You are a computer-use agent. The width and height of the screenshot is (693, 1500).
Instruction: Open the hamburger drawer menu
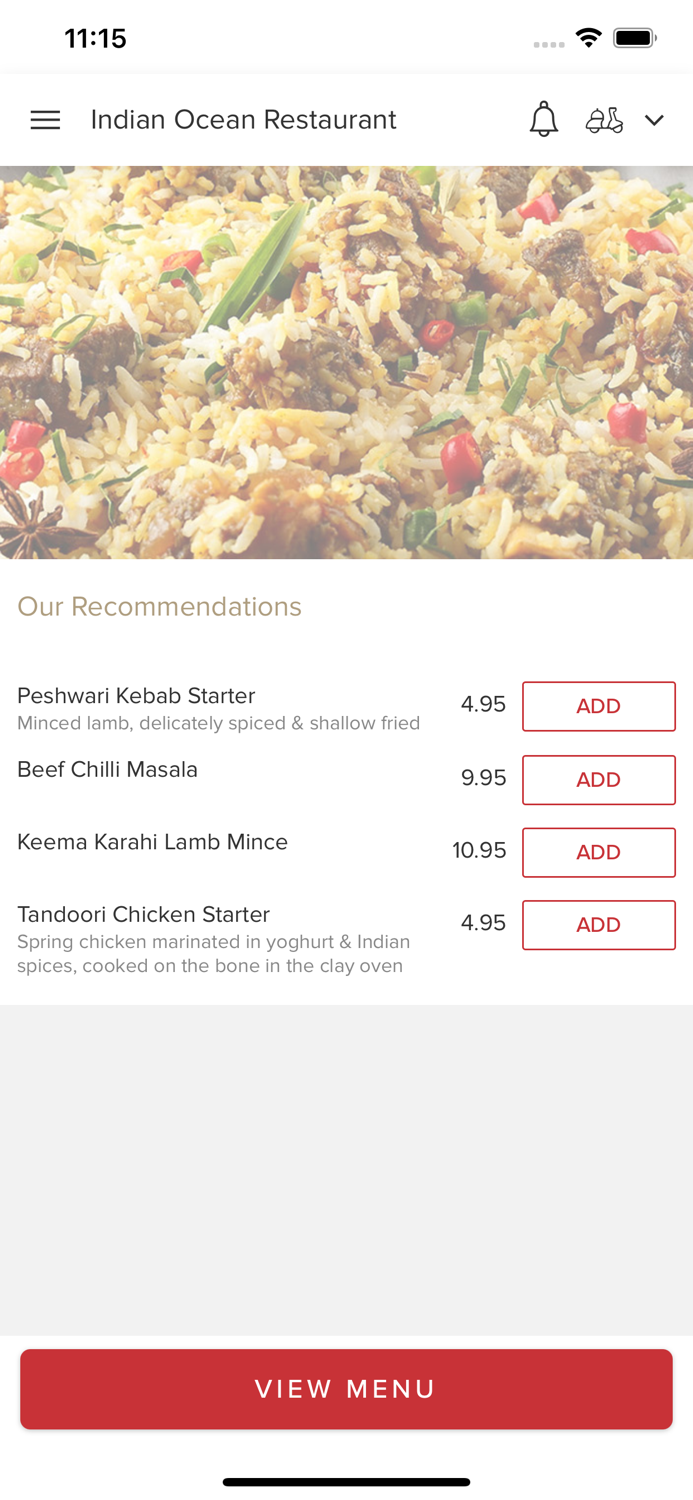pyautogui.click(x=45, y=120)
